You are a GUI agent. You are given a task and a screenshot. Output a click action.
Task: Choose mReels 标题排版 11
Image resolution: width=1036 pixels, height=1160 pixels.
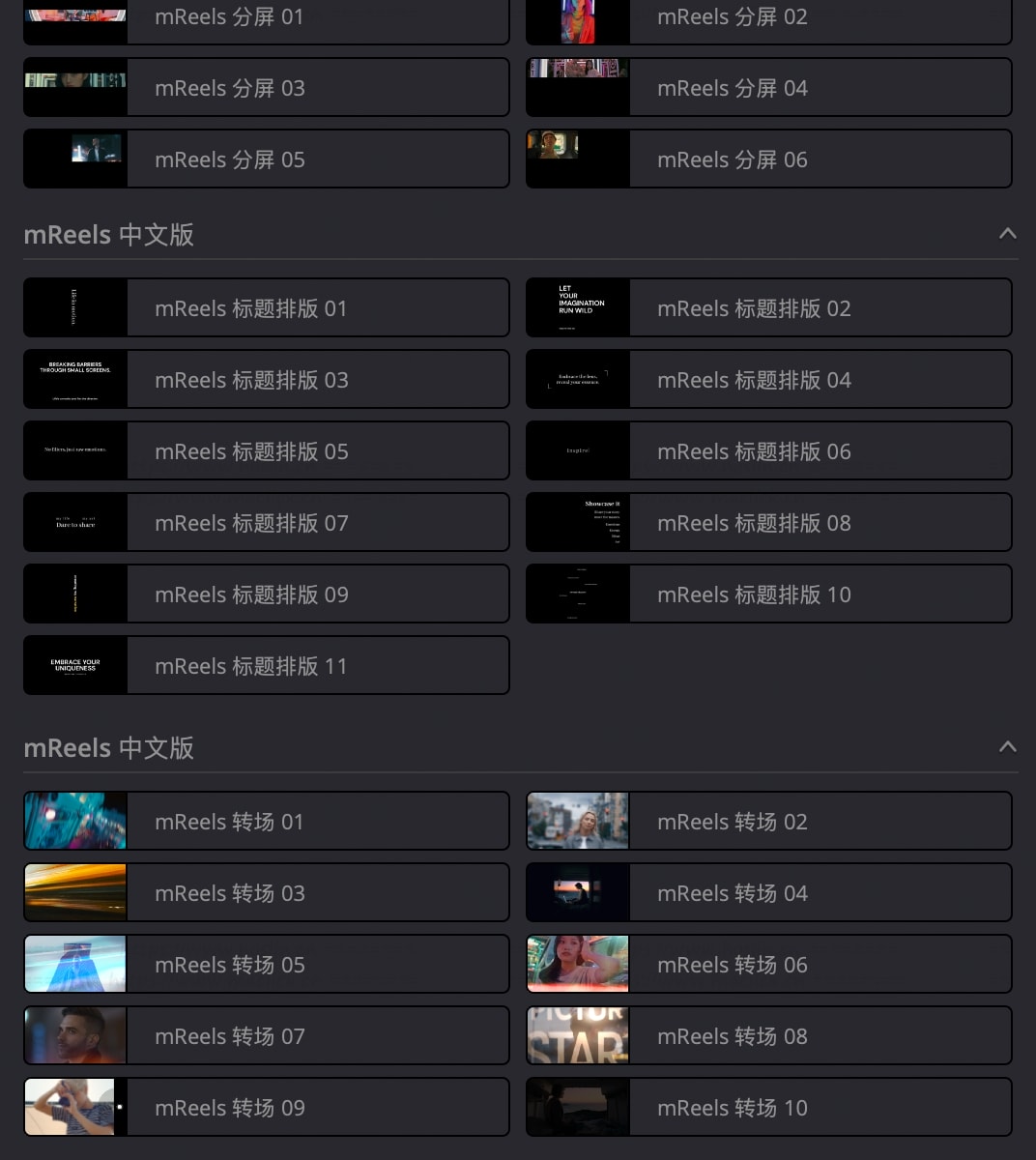[267, 666]
